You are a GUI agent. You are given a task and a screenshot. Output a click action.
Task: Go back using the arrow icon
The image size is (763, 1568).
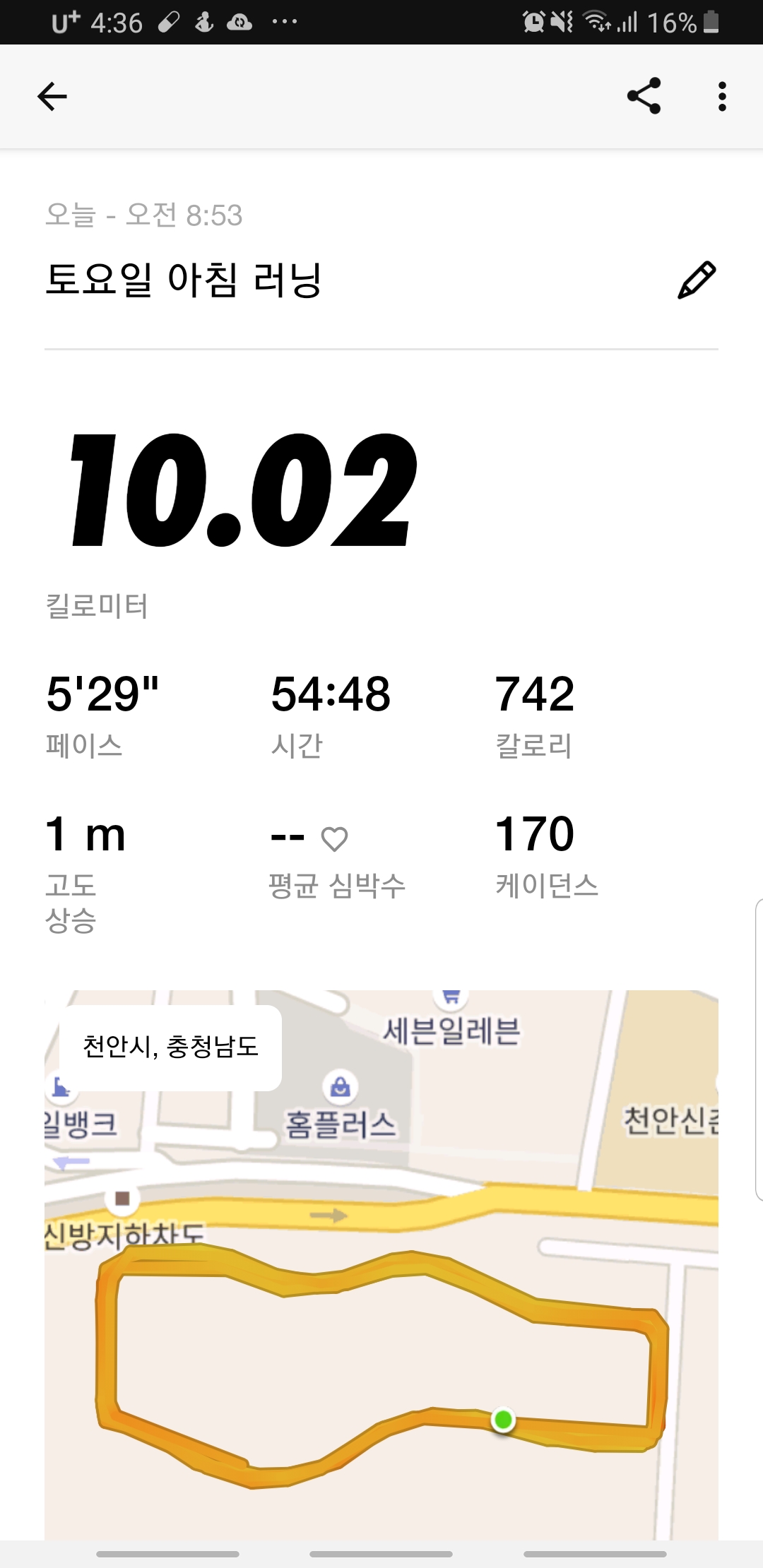pyautogui.click(x=52, y=97)
